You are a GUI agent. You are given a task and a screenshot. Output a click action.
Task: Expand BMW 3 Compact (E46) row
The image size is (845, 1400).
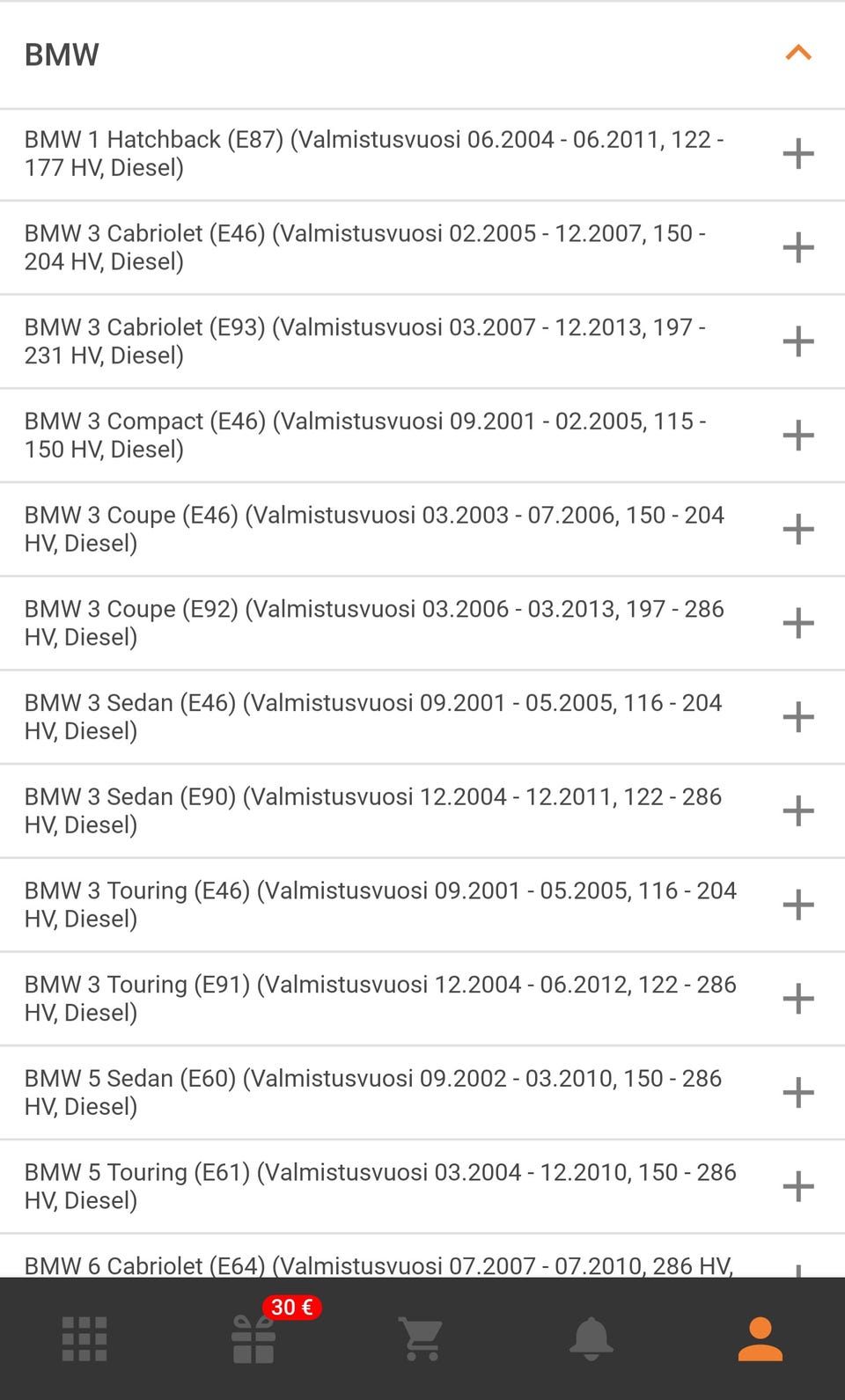[797, 436]
